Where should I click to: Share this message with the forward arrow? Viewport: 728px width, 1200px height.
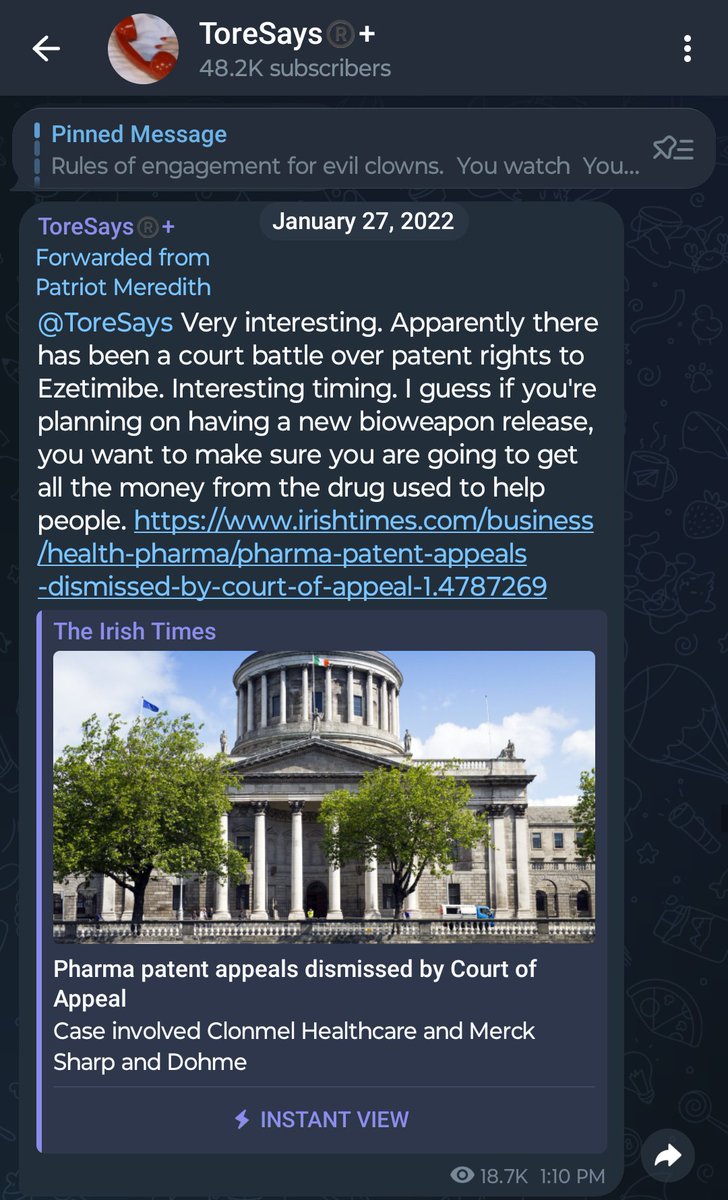tap(668, 1157)
